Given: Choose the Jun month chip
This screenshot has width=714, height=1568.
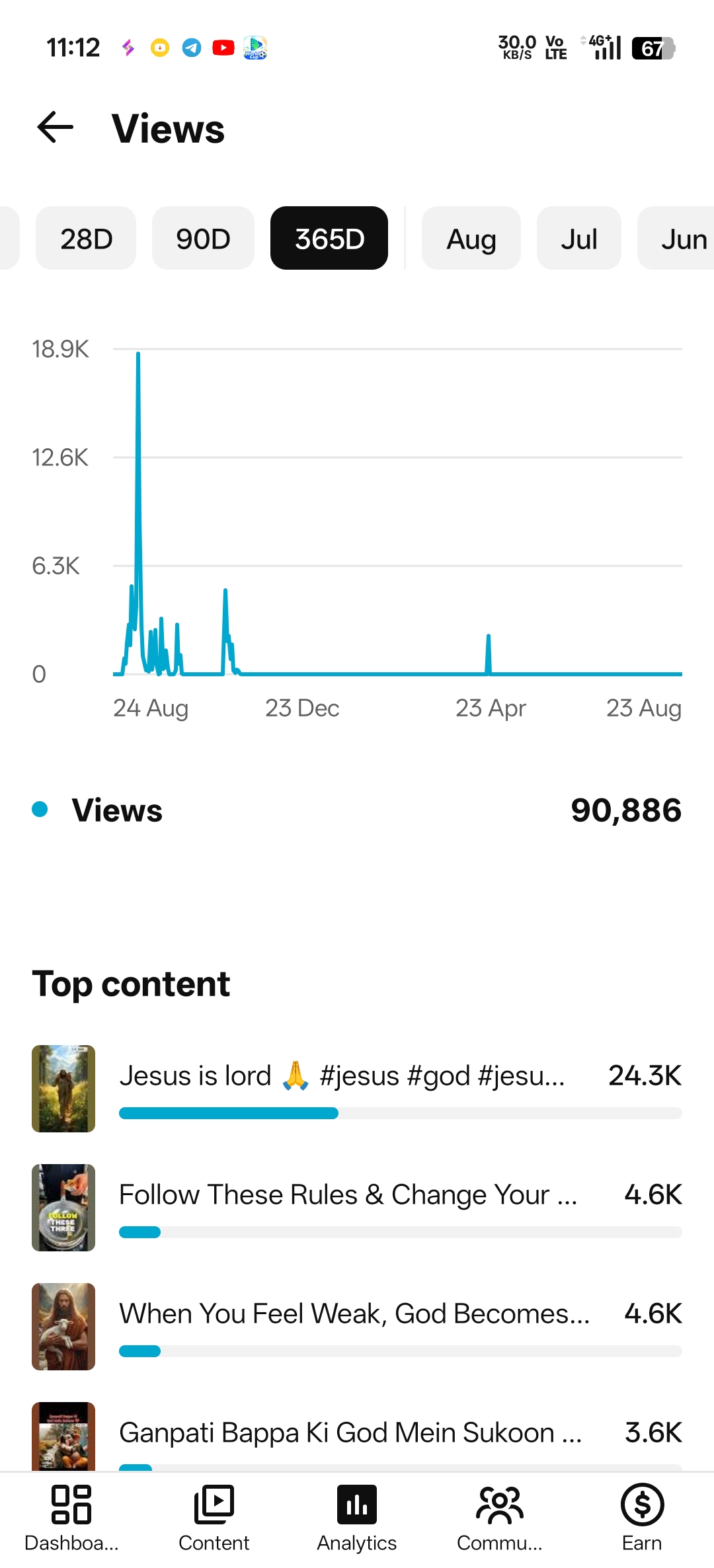Looking at the screenshot, I should coord(677,238).
